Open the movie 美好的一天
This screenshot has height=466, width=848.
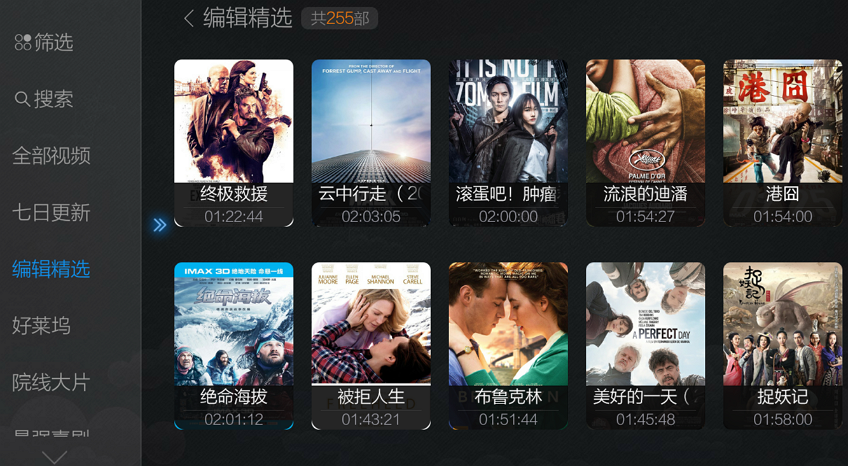point(645,345)
